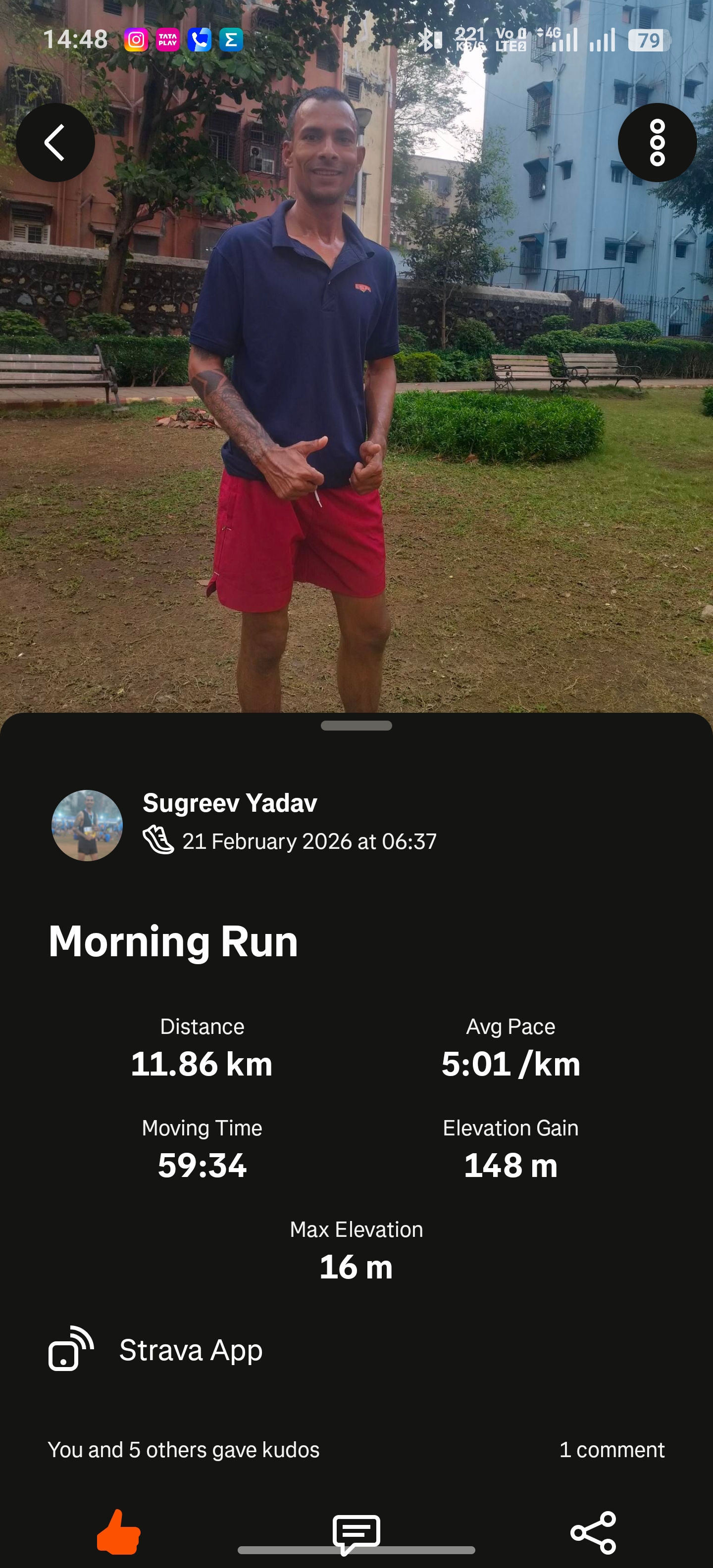The width and height of the screenshot is (713, 1568).
Task: Open the comment icon to add a comment
Action: coord(356,1532)
